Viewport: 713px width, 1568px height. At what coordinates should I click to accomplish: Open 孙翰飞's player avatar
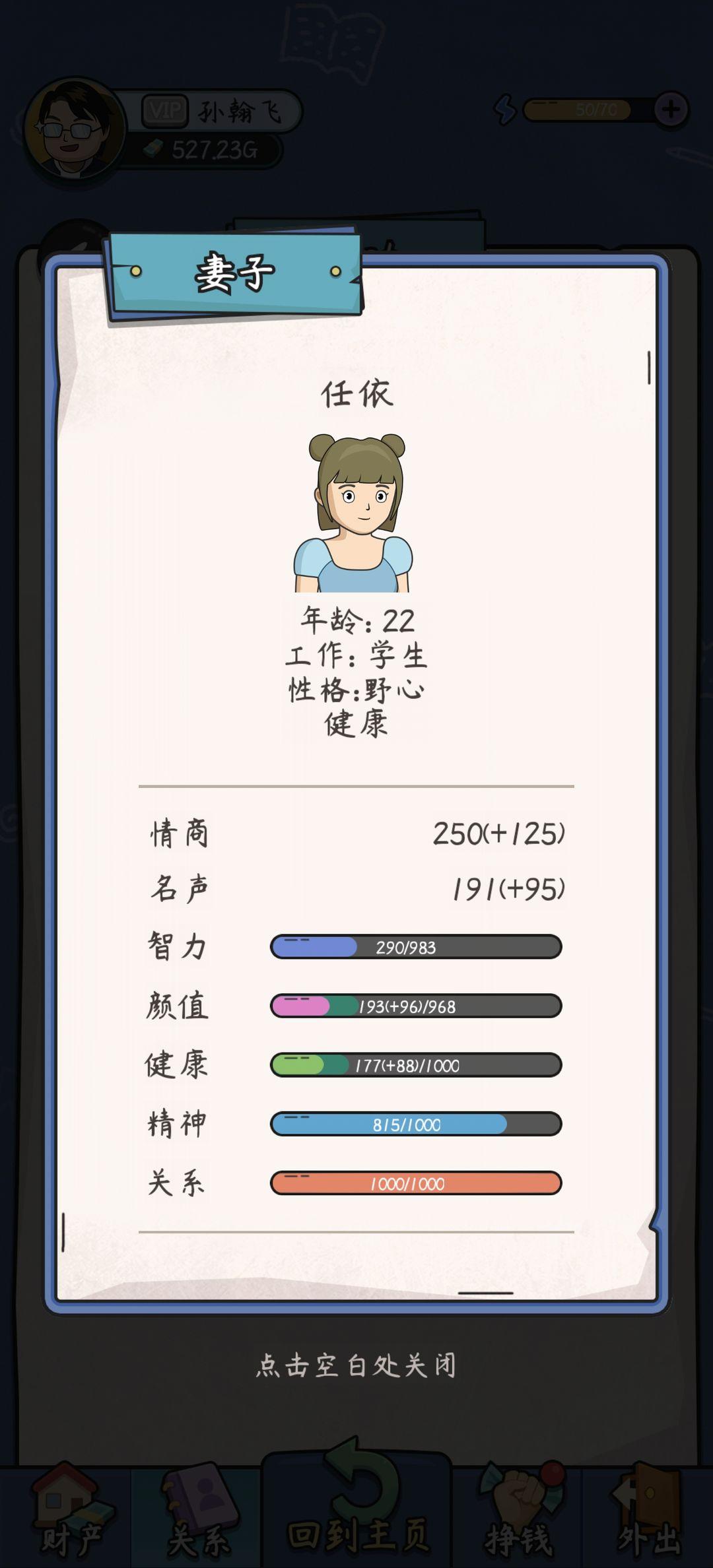73,129
